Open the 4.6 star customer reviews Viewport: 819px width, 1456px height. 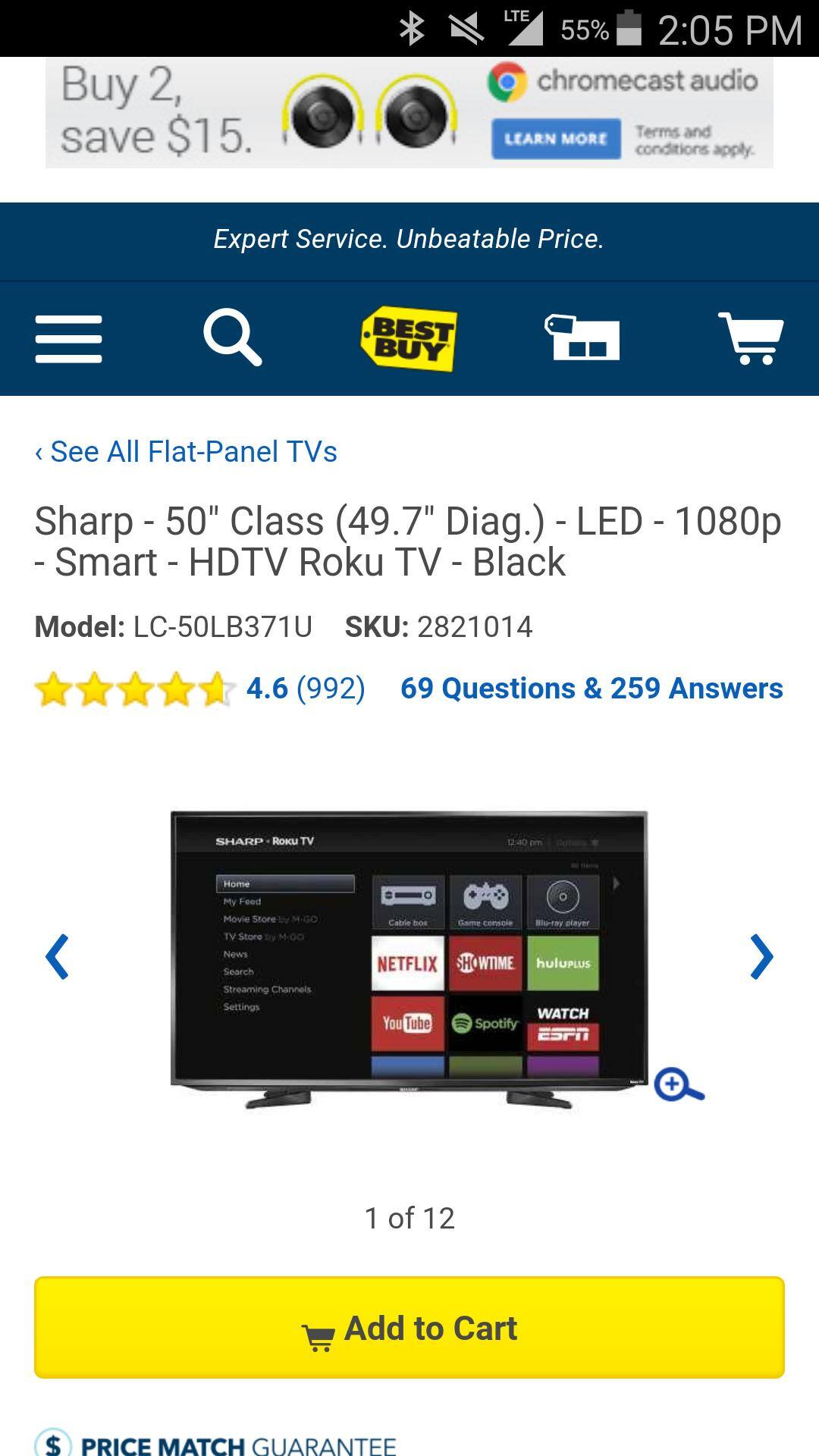point(201,689)
